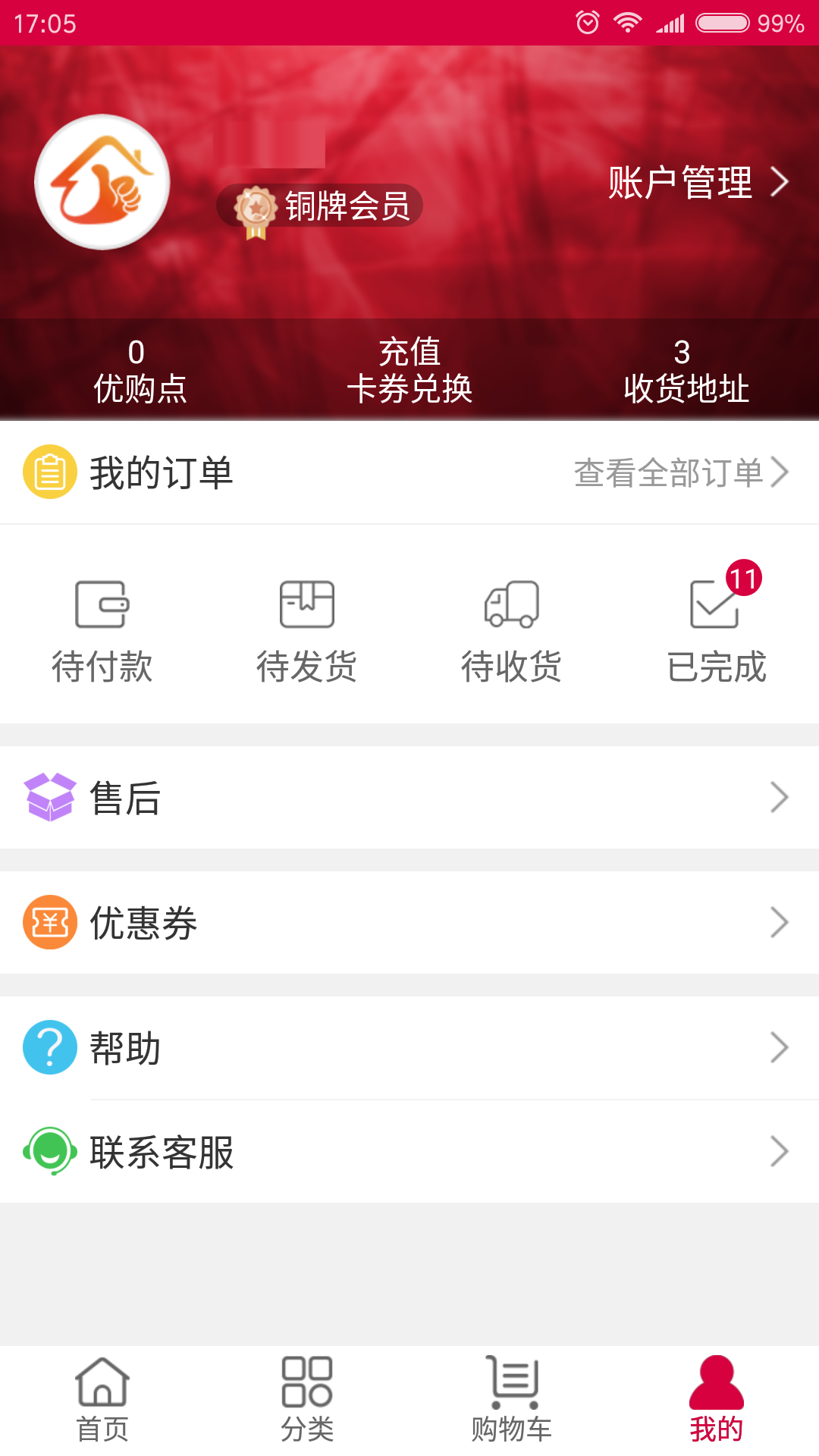Select 联系客服 to contact support

(409, 1152)
